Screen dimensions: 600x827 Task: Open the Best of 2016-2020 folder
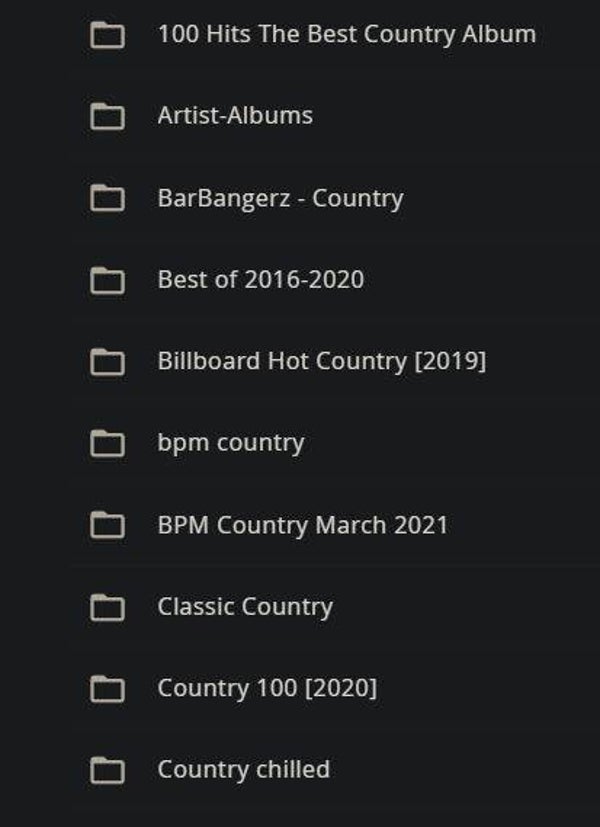(260, 280)
